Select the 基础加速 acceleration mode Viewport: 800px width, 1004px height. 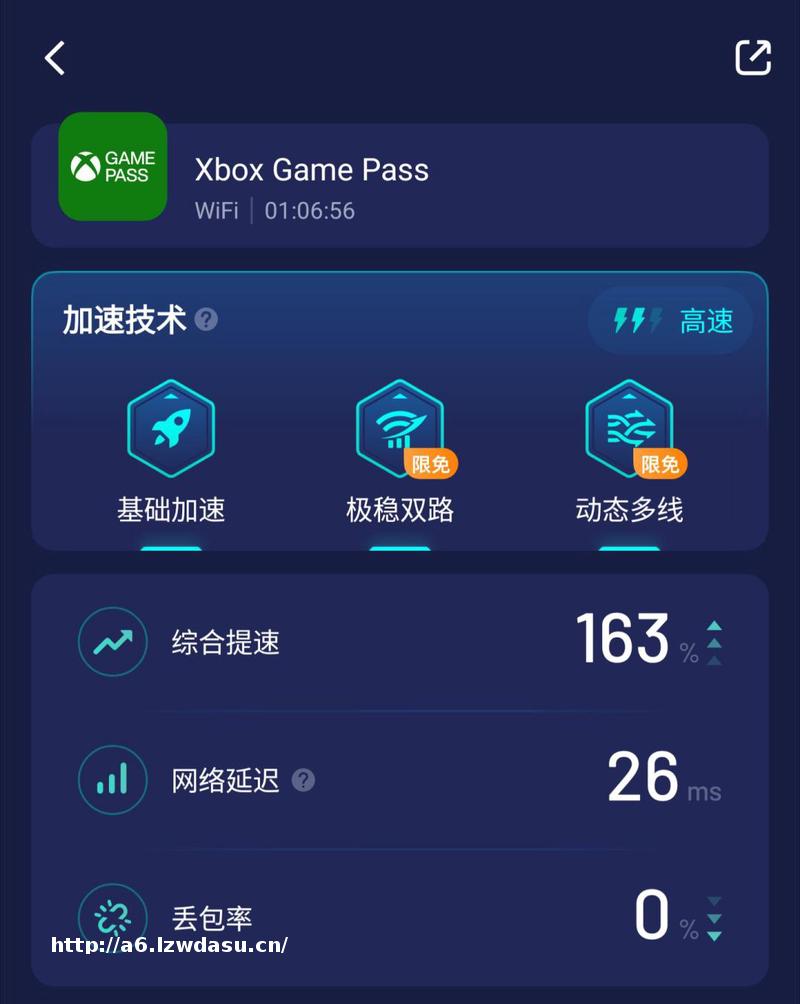(x=171, y=452)
